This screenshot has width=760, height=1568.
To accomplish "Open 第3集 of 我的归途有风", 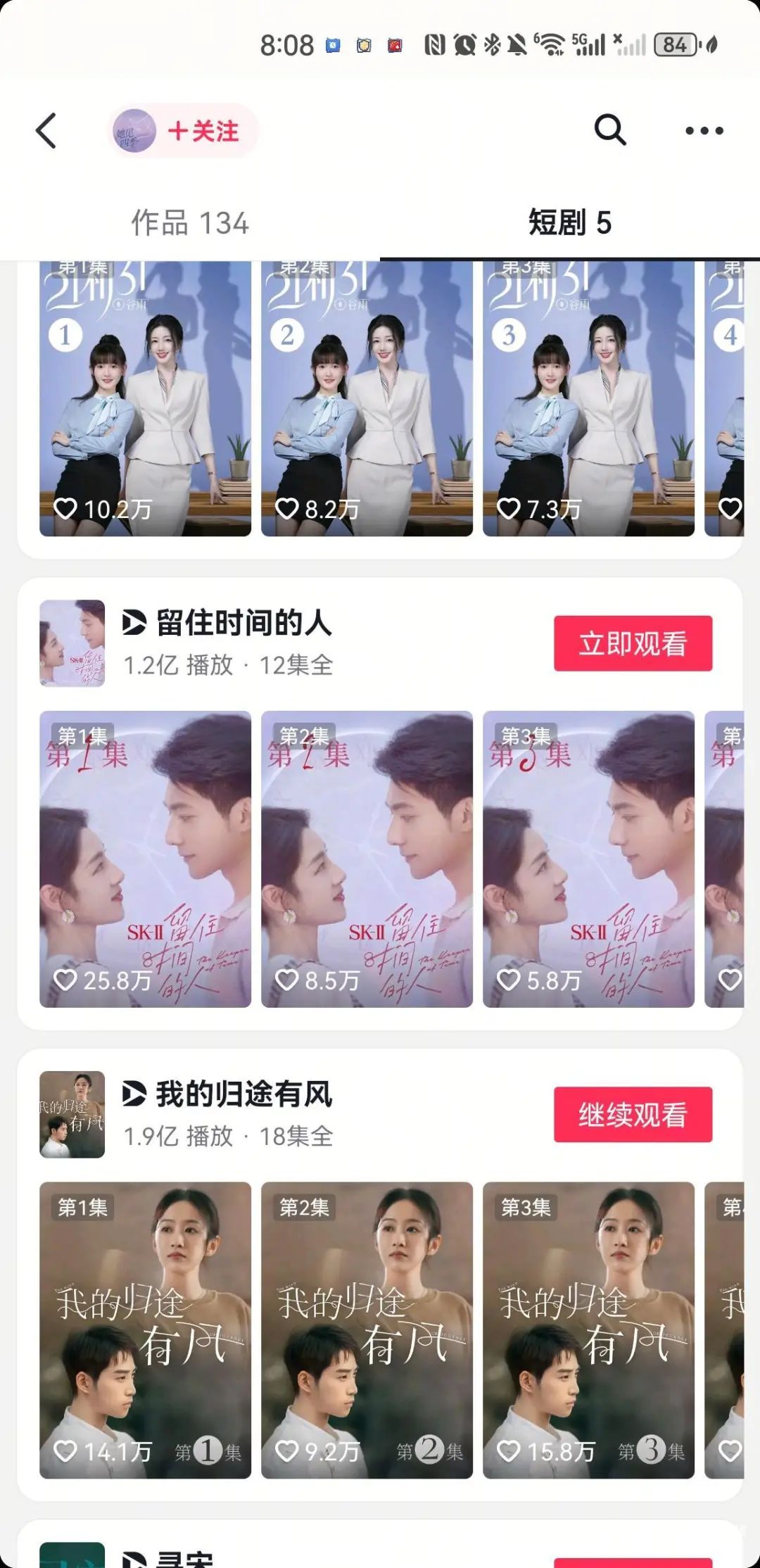I will pyautogui.click(x=588, y=1329).
